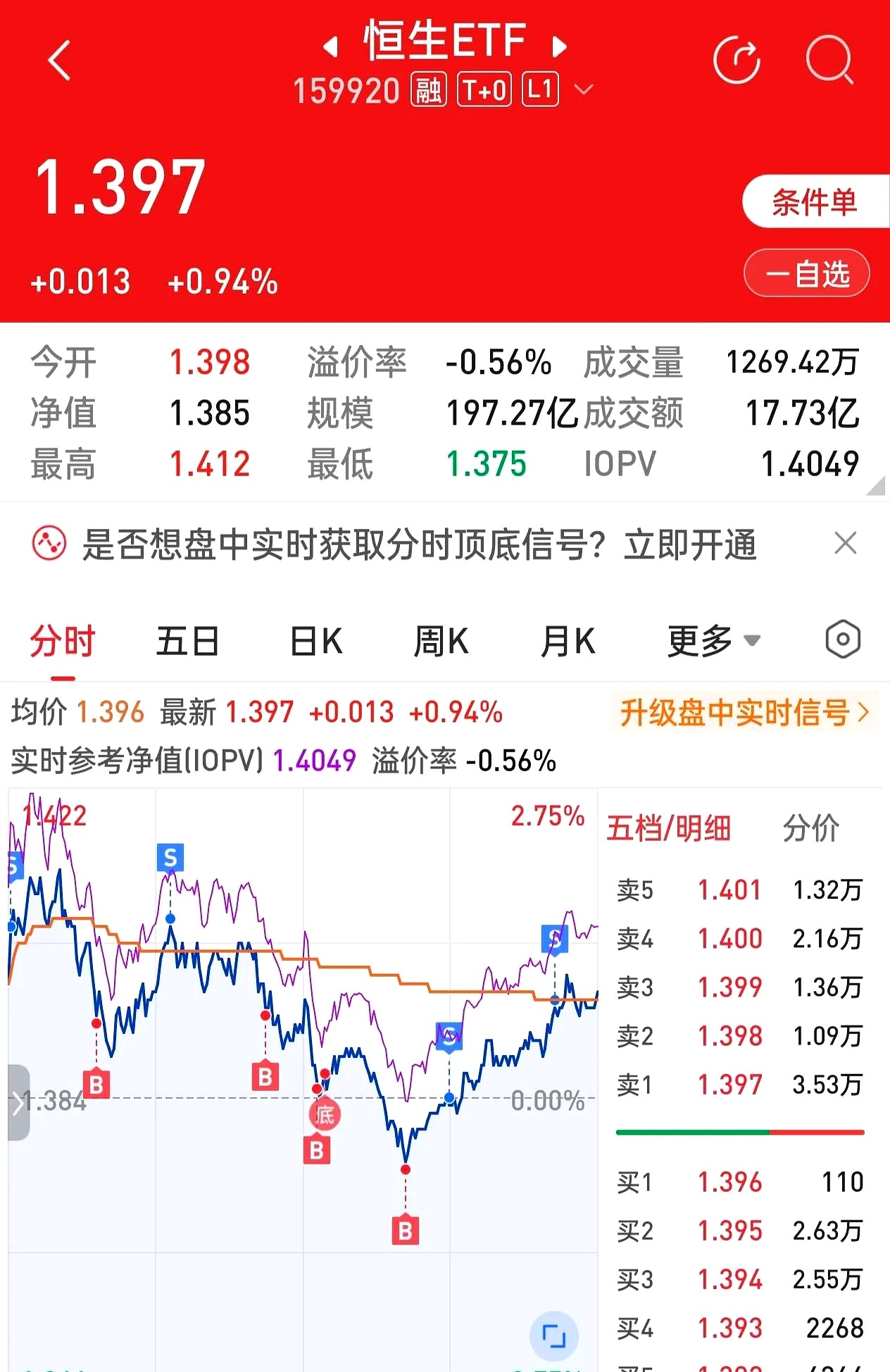Dismiss the signal banner with the X
Screen dimensions: 890x1372
[x=845, y=543]
